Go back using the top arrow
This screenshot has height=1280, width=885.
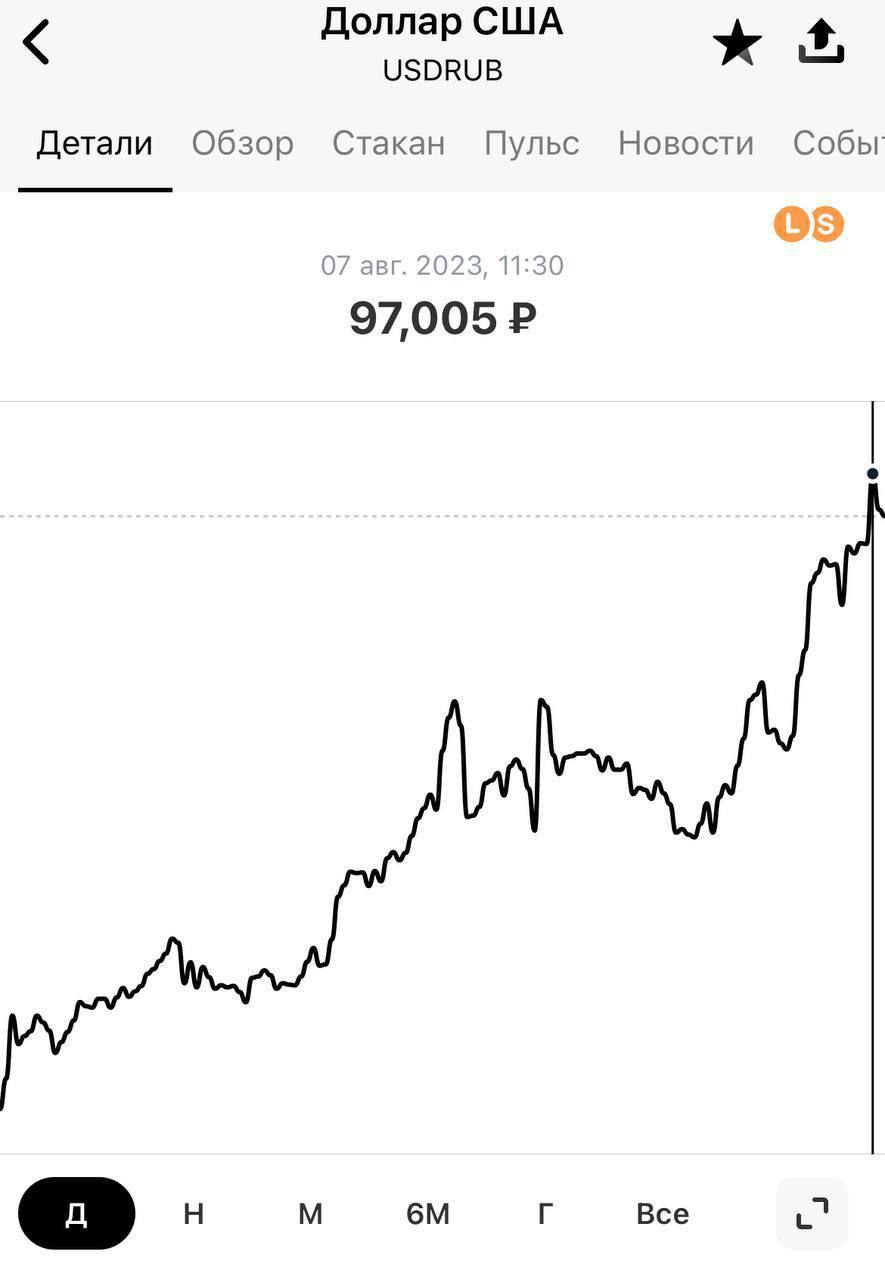pos(37,43)
